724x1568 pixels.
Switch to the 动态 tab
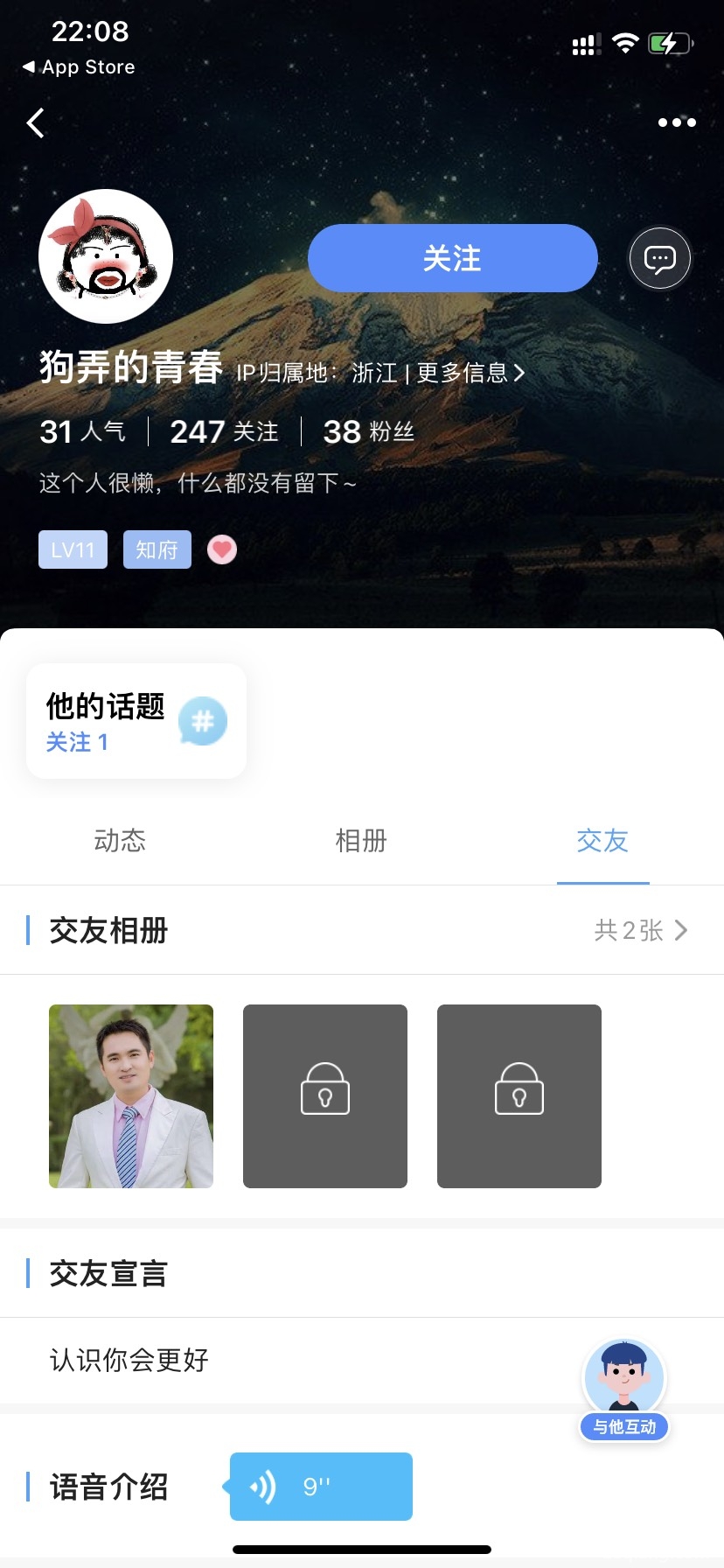120,841
